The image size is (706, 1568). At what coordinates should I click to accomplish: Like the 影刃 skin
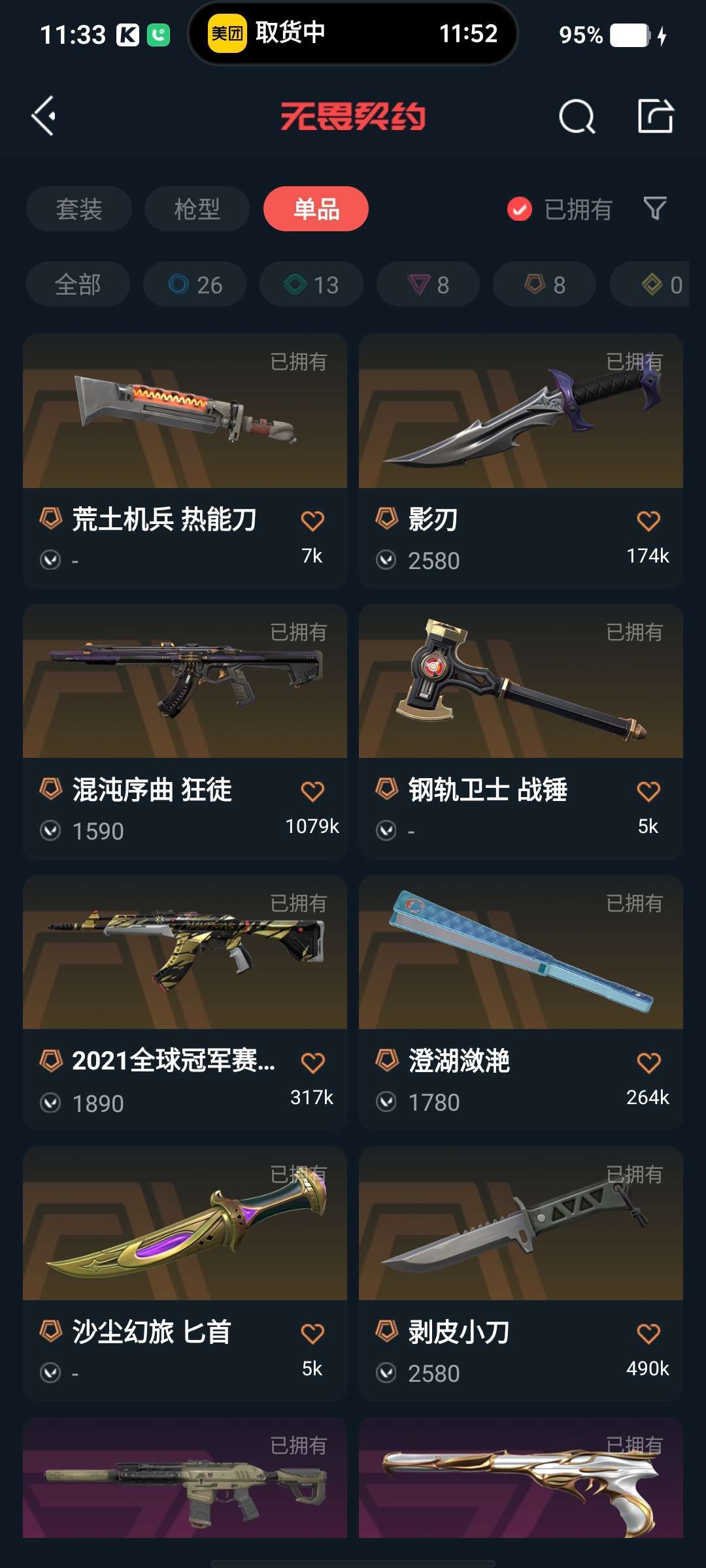coord(648,521)
